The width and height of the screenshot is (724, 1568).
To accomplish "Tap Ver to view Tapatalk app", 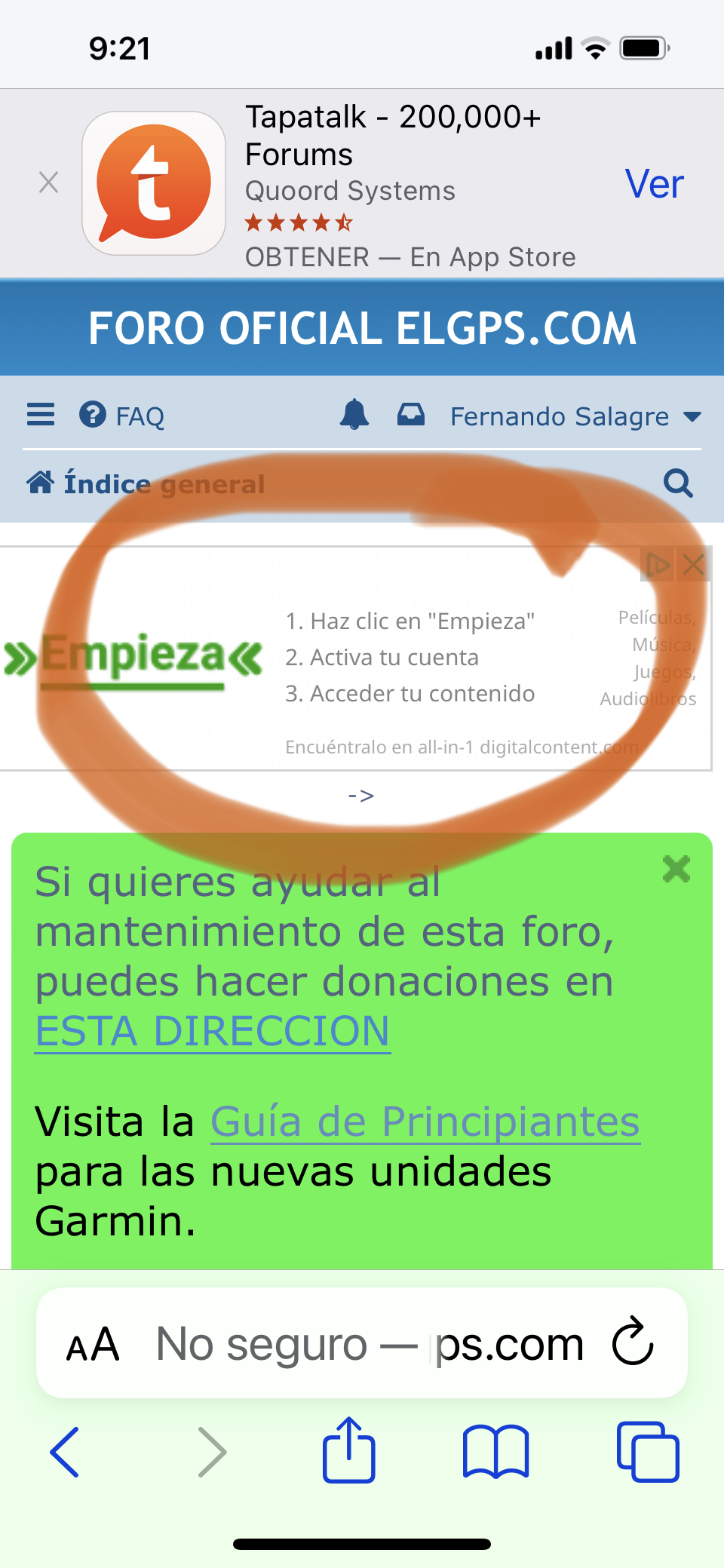I will (654, 184).
